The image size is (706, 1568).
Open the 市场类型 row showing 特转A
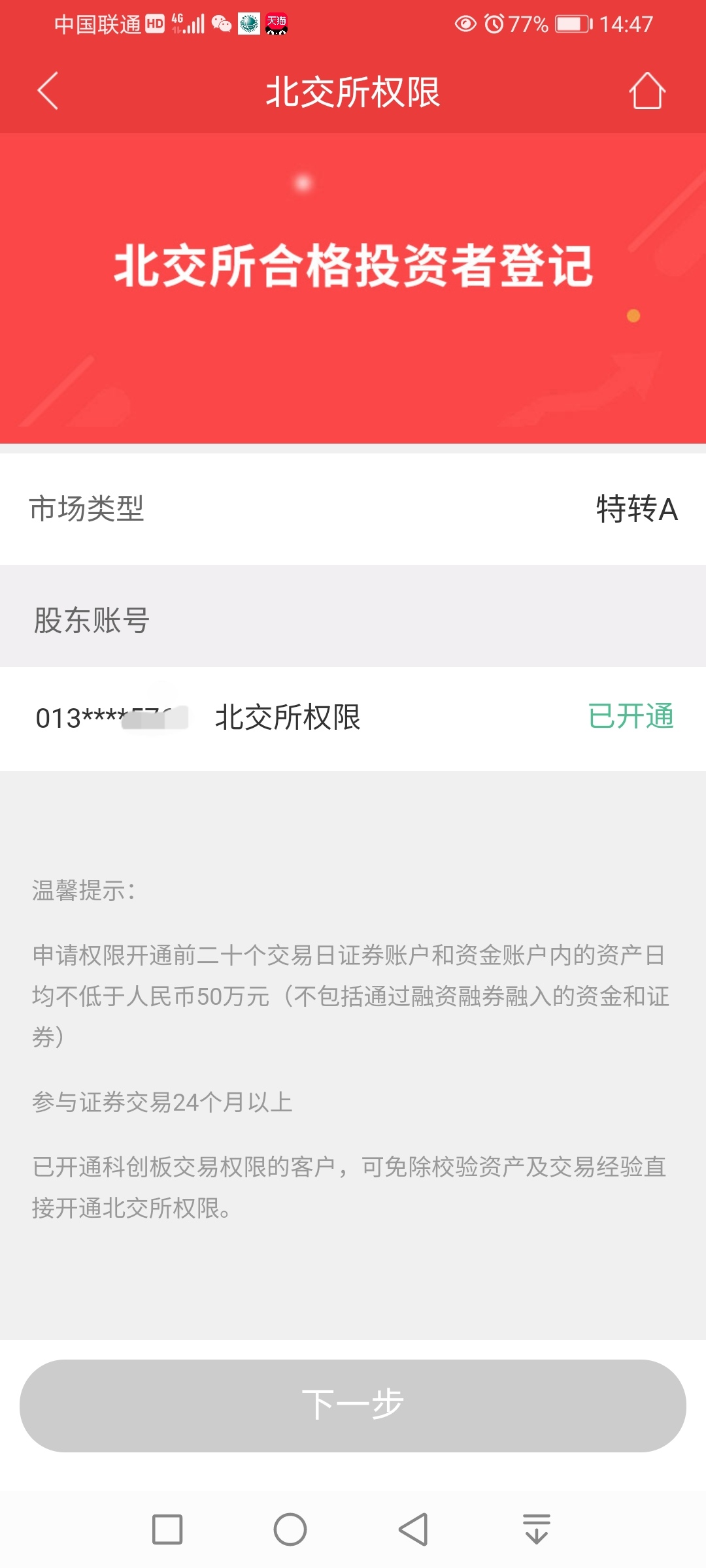tap(353, 509)
